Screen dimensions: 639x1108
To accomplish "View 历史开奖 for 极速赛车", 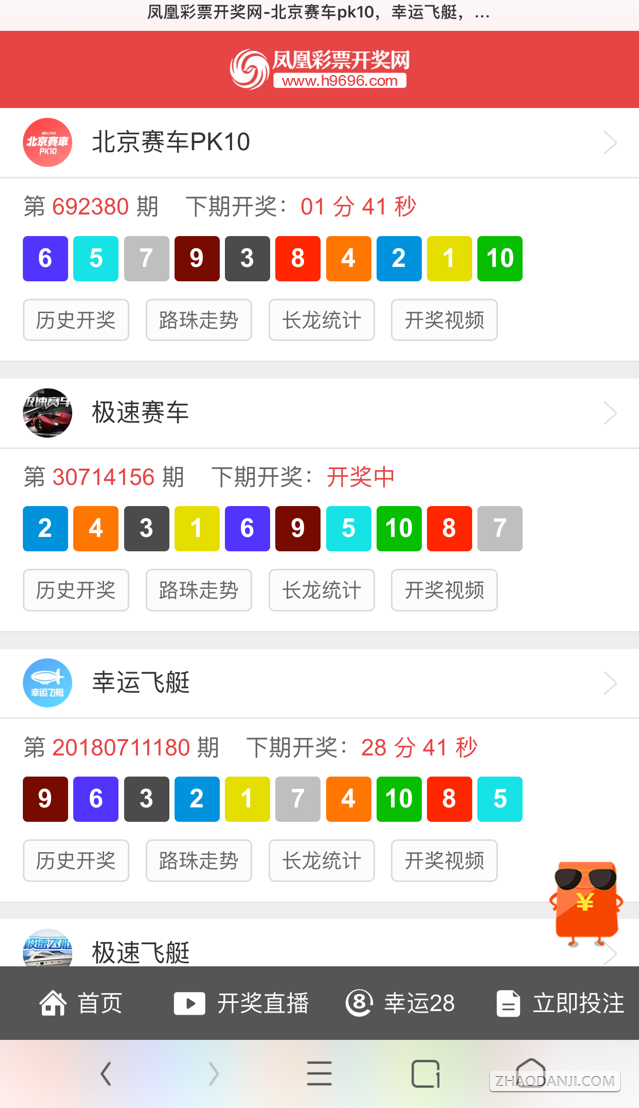I will click(x=76, y=590).
